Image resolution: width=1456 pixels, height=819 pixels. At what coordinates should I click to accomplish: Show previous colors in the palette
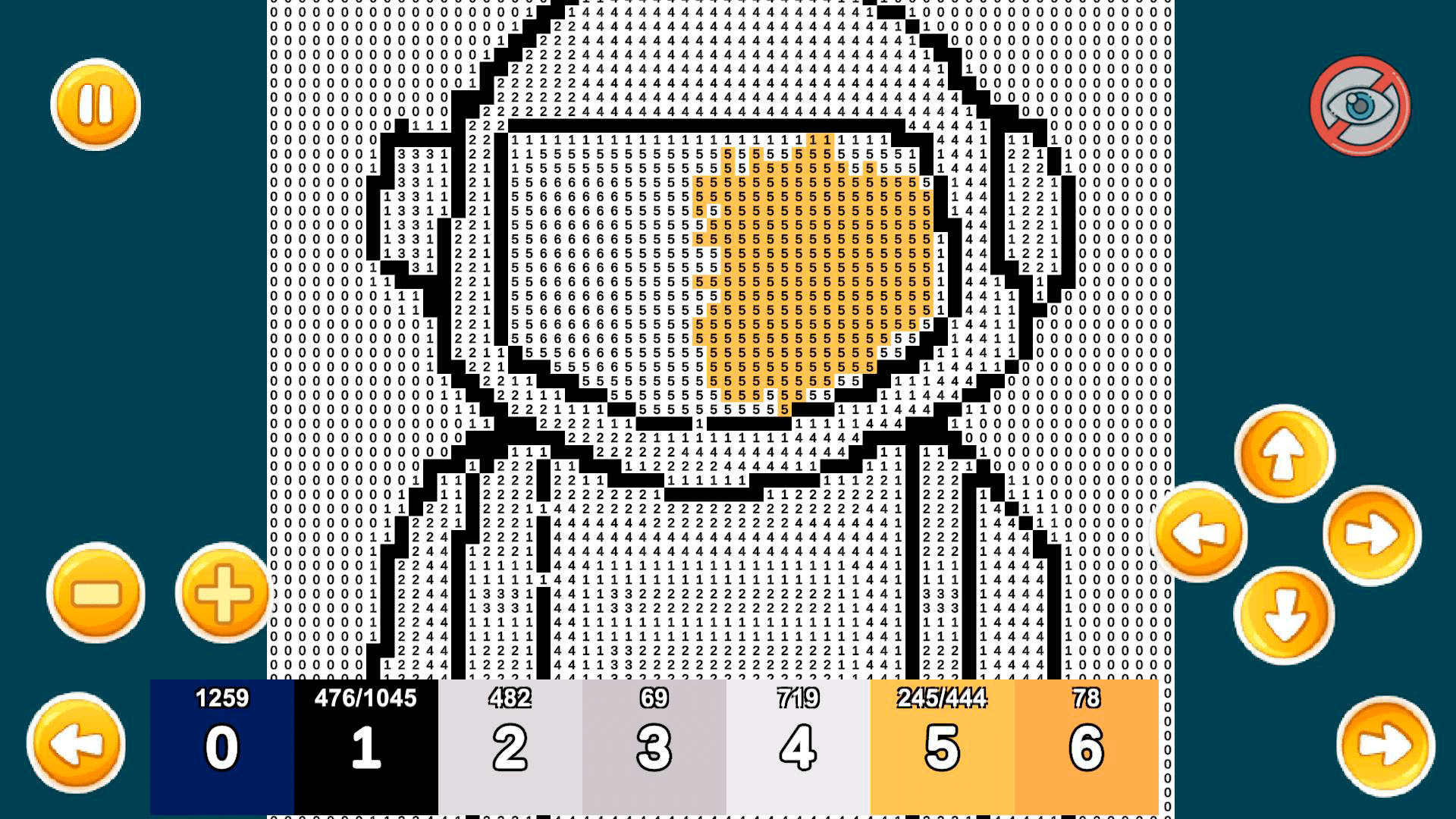(77, 744)
